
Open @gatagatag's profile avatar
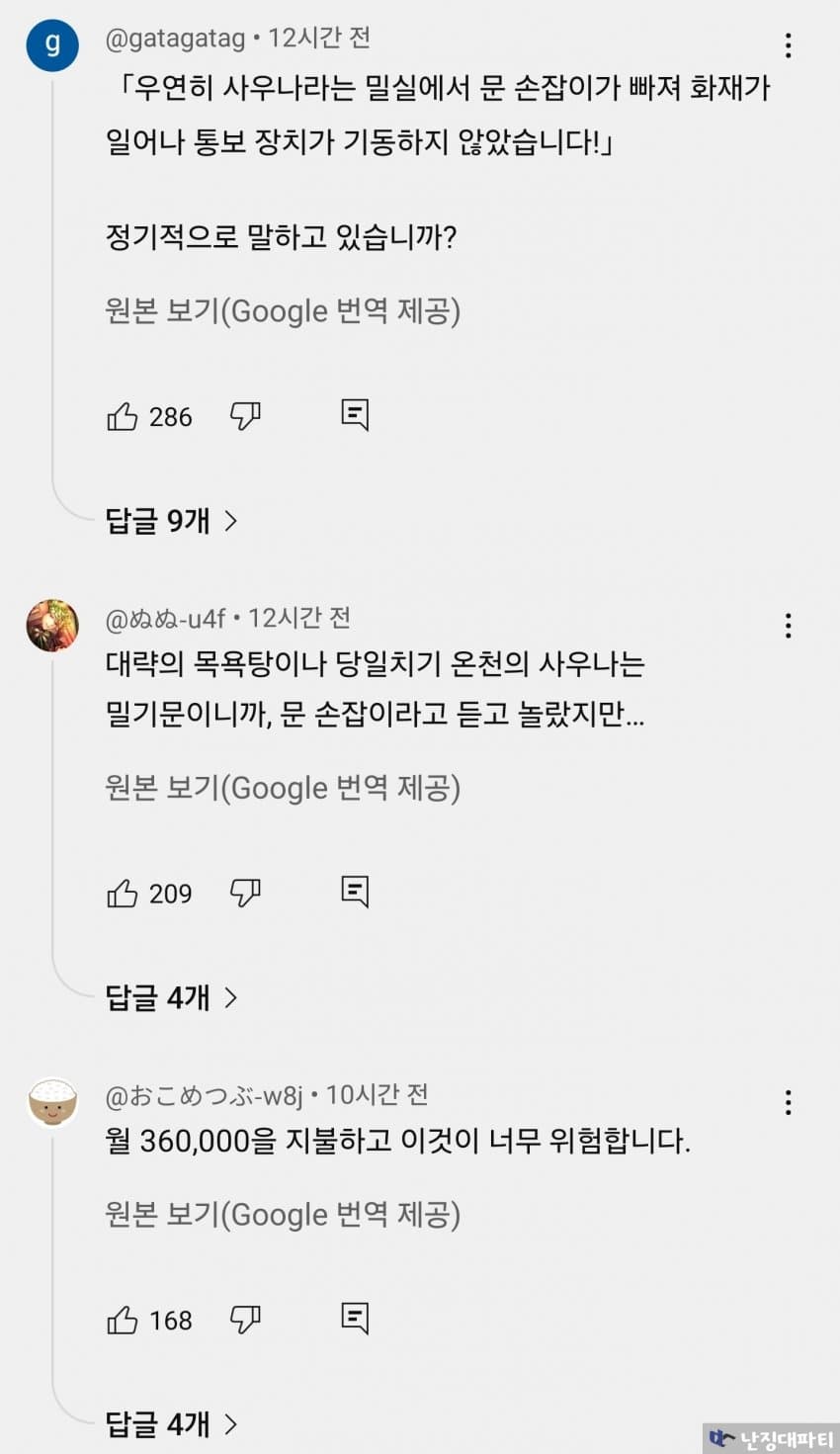pyautogui.click(x=52, y=45)
